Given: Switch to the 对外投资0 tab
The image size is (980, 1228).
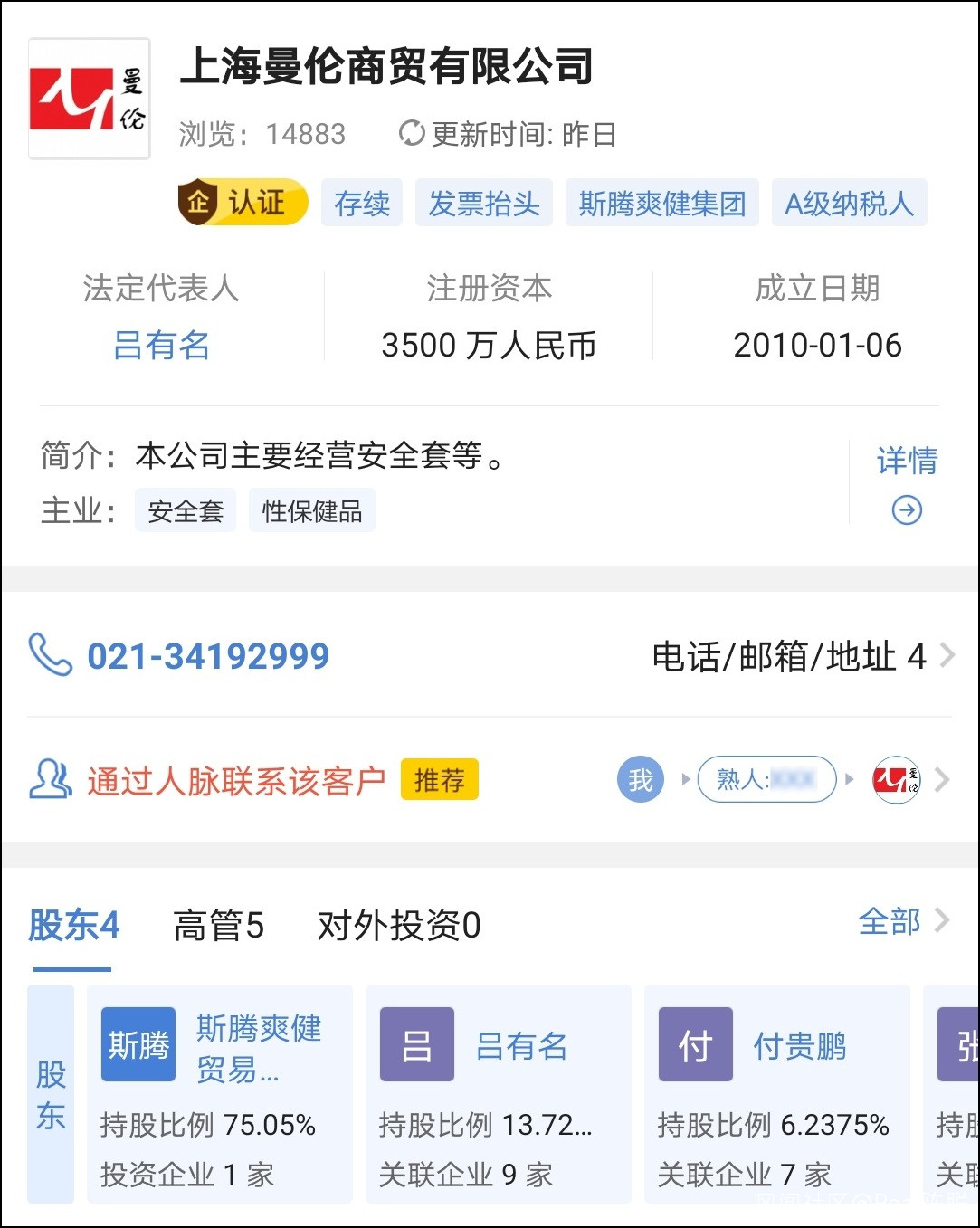Looking at the screenshot, I should click(x=398, y=926).
